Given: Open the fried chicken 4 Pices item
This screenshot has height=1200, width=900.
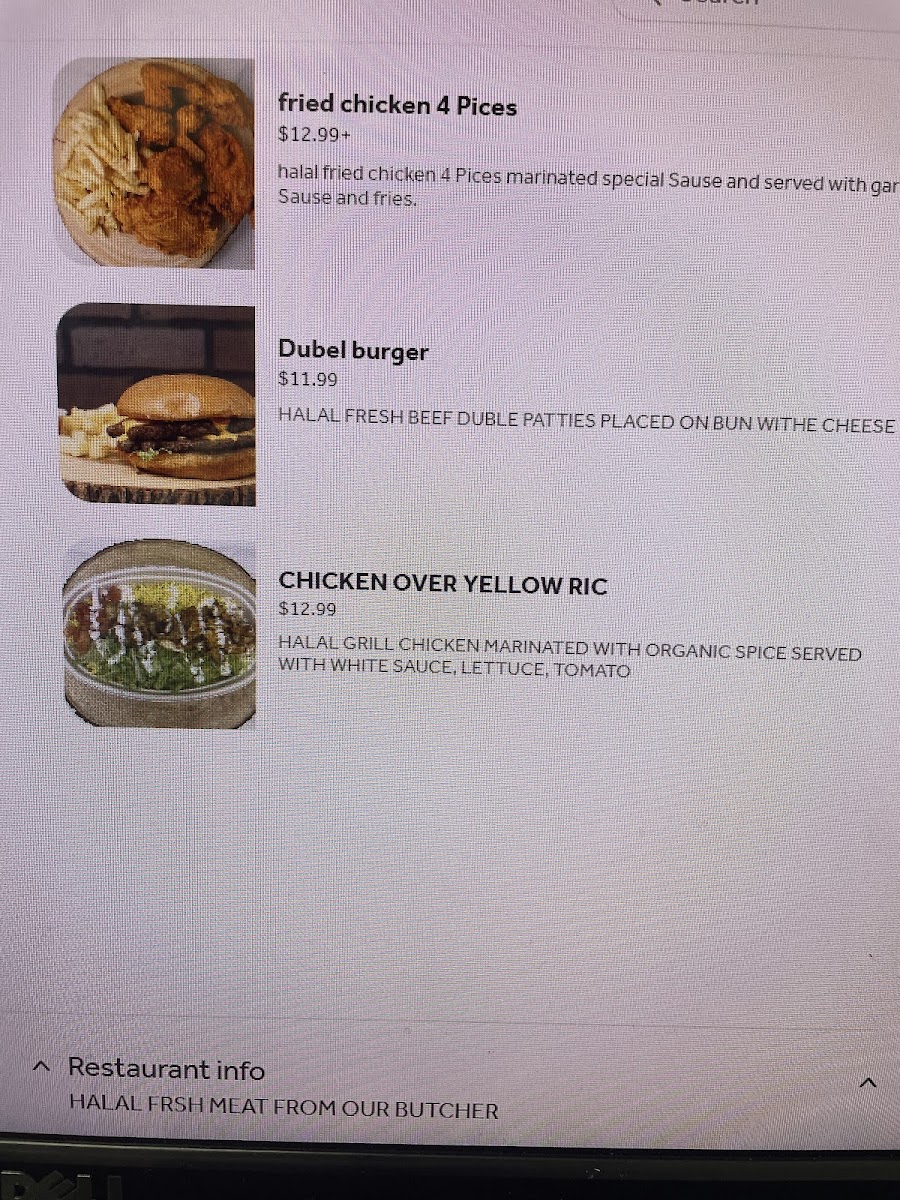Looking at the screenshot, I should coord(397,105).
